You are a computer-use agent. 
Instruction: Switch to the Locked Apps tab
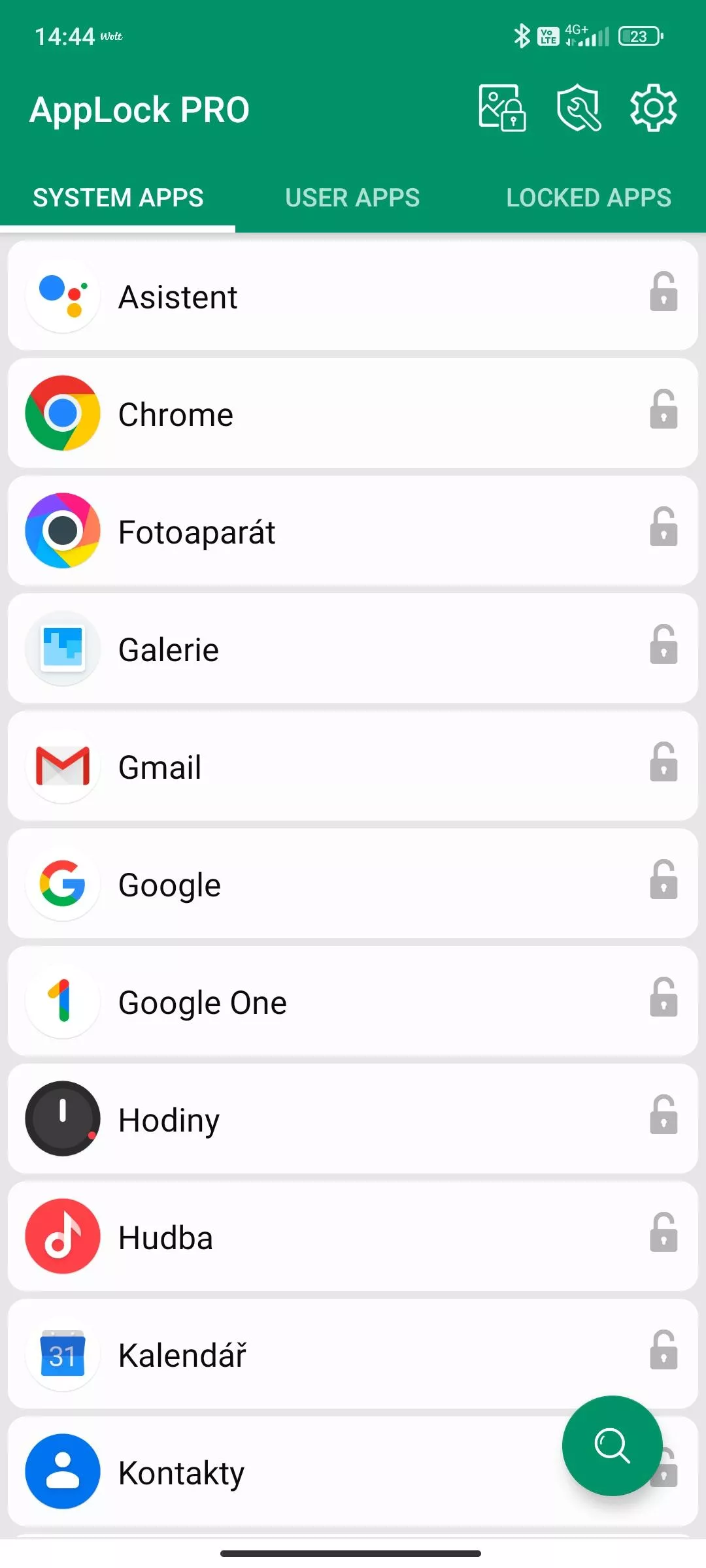tap(588, 197)
